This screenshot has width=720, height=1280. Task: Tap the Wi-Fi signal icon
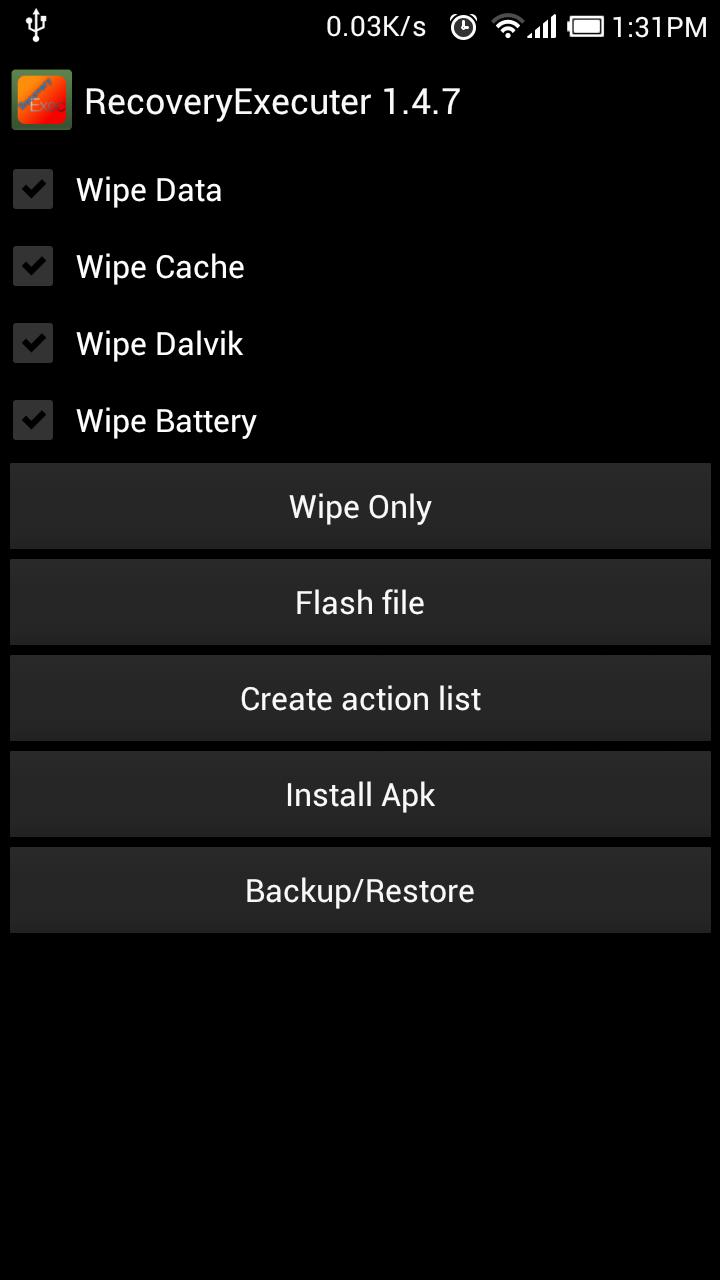508,25
